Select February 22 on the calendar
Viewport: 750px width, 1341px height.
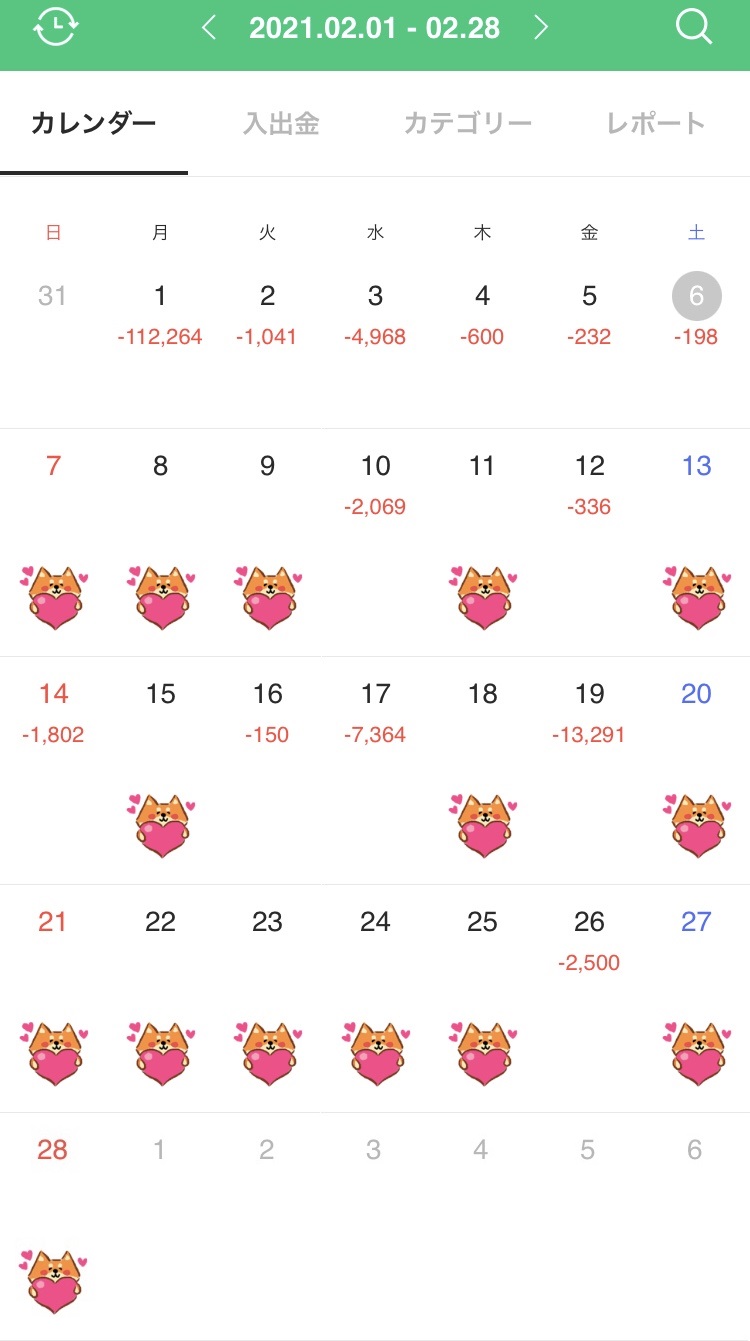[160, 923]
